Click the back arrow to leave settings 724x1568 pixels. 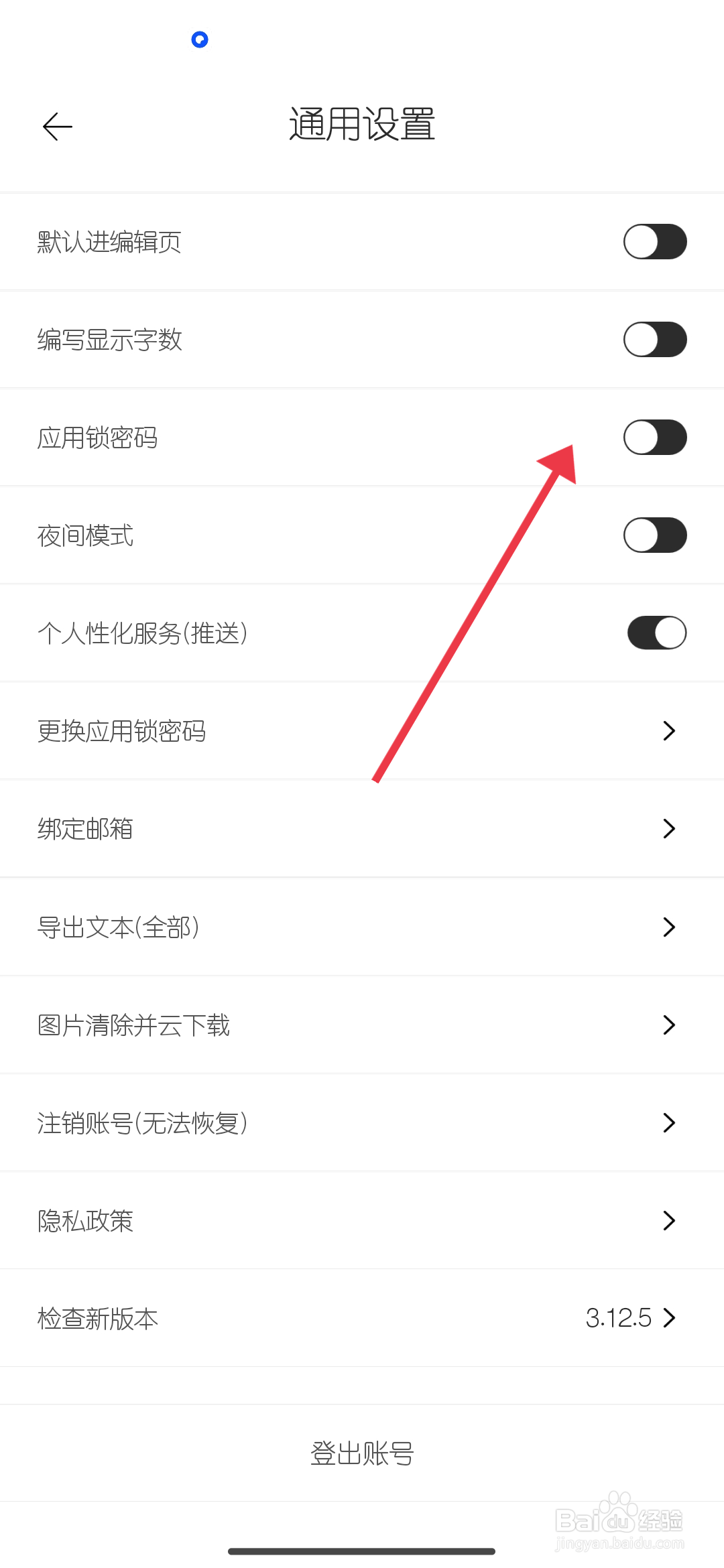click(57, 126)
